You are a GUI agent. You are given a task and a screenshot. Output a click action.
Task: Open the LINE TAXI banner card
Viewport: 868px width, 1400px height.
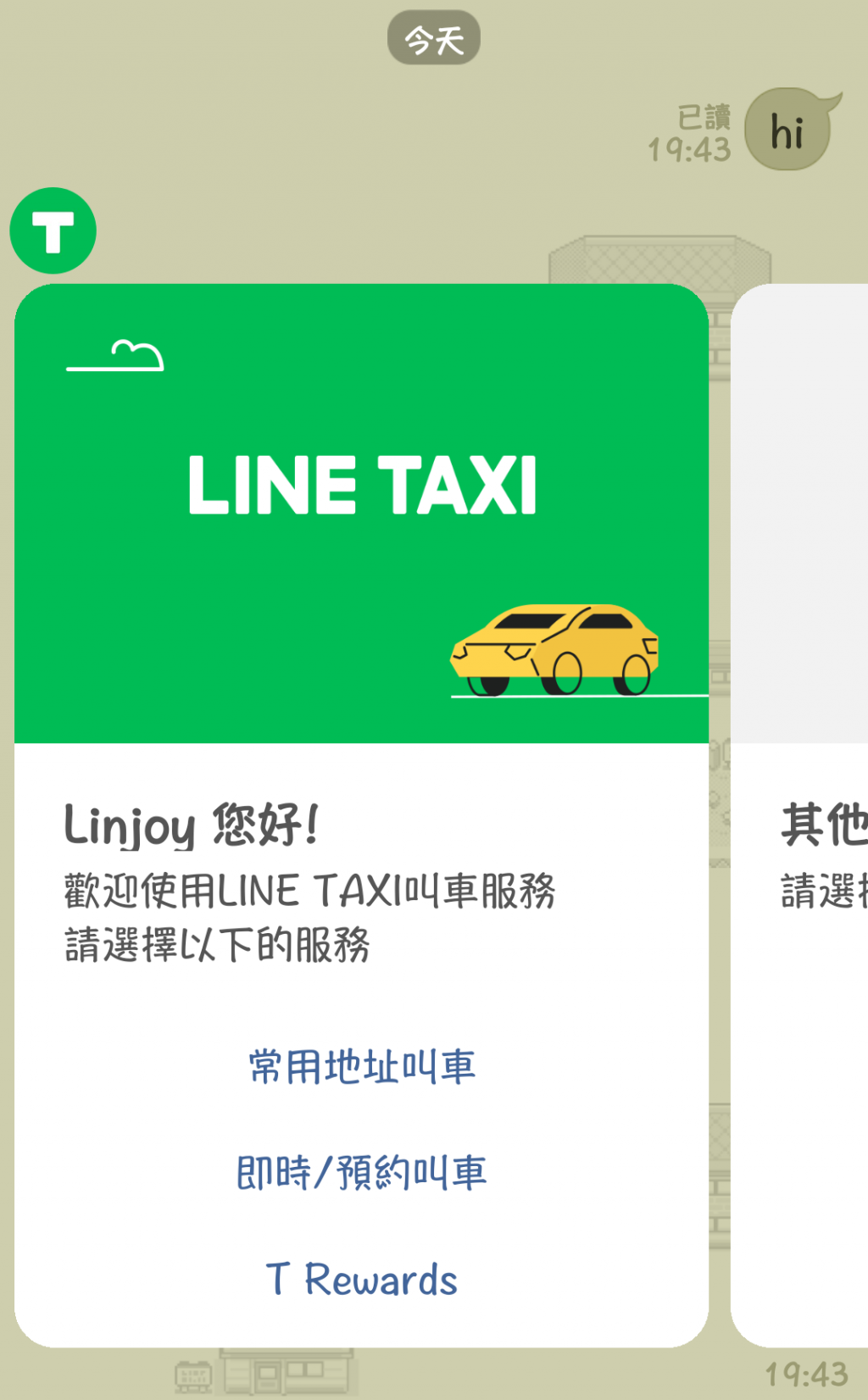pos(362,514)
